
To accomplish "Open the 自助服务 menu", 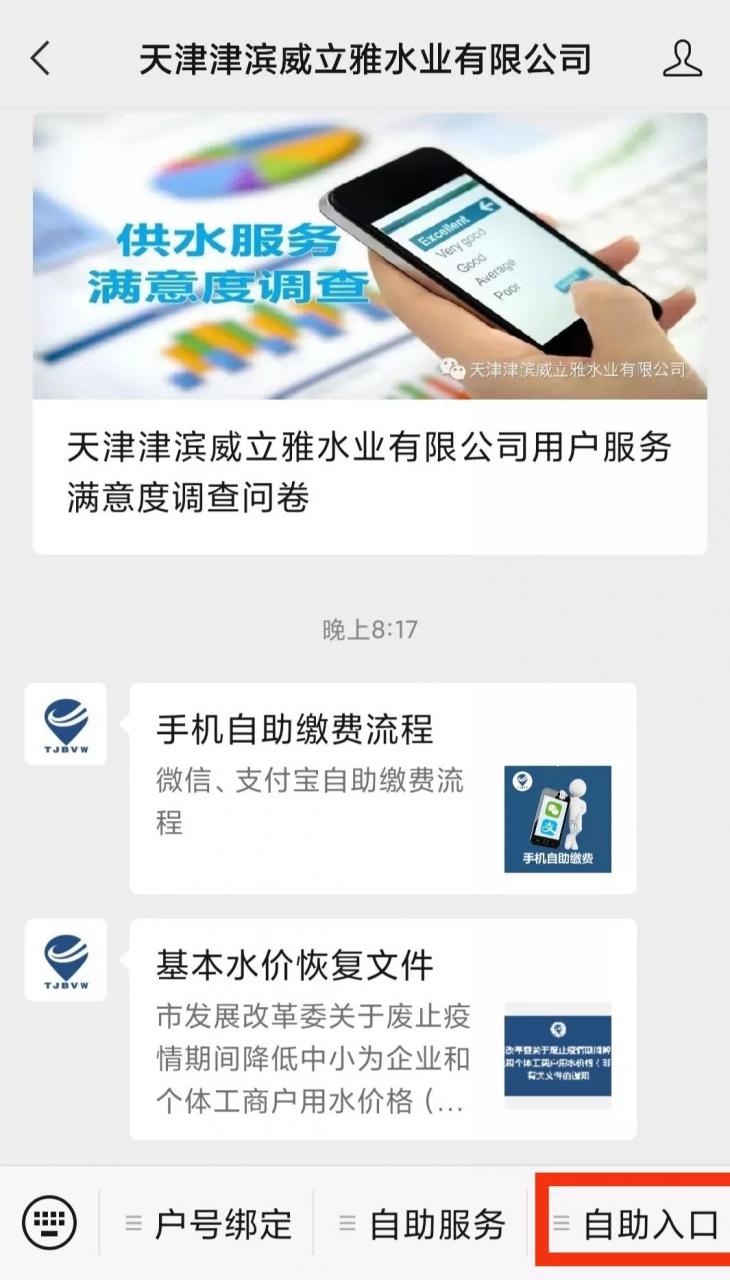I will (422, 1224).
